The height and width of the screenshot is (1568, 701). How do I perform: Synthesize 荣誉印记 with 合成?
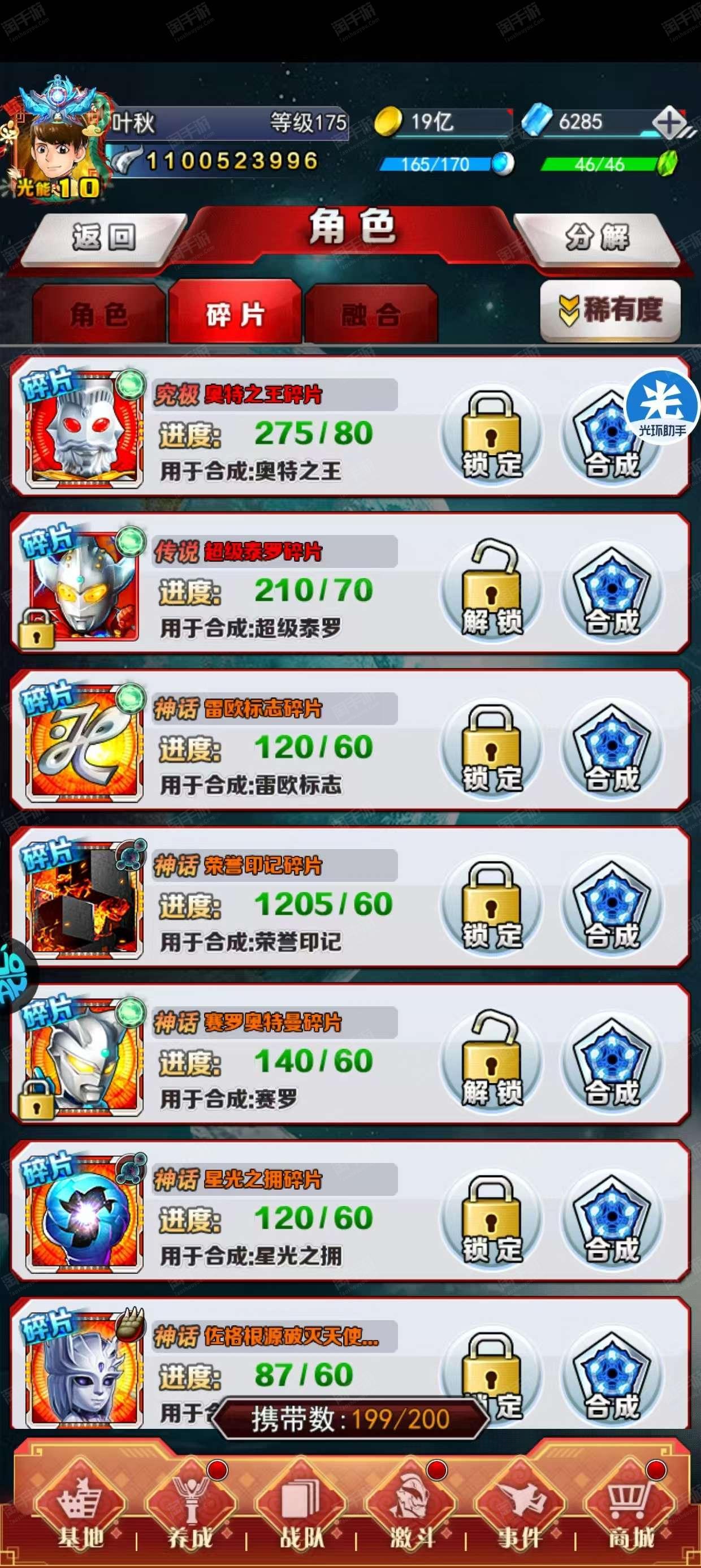[x=612, y=904]
